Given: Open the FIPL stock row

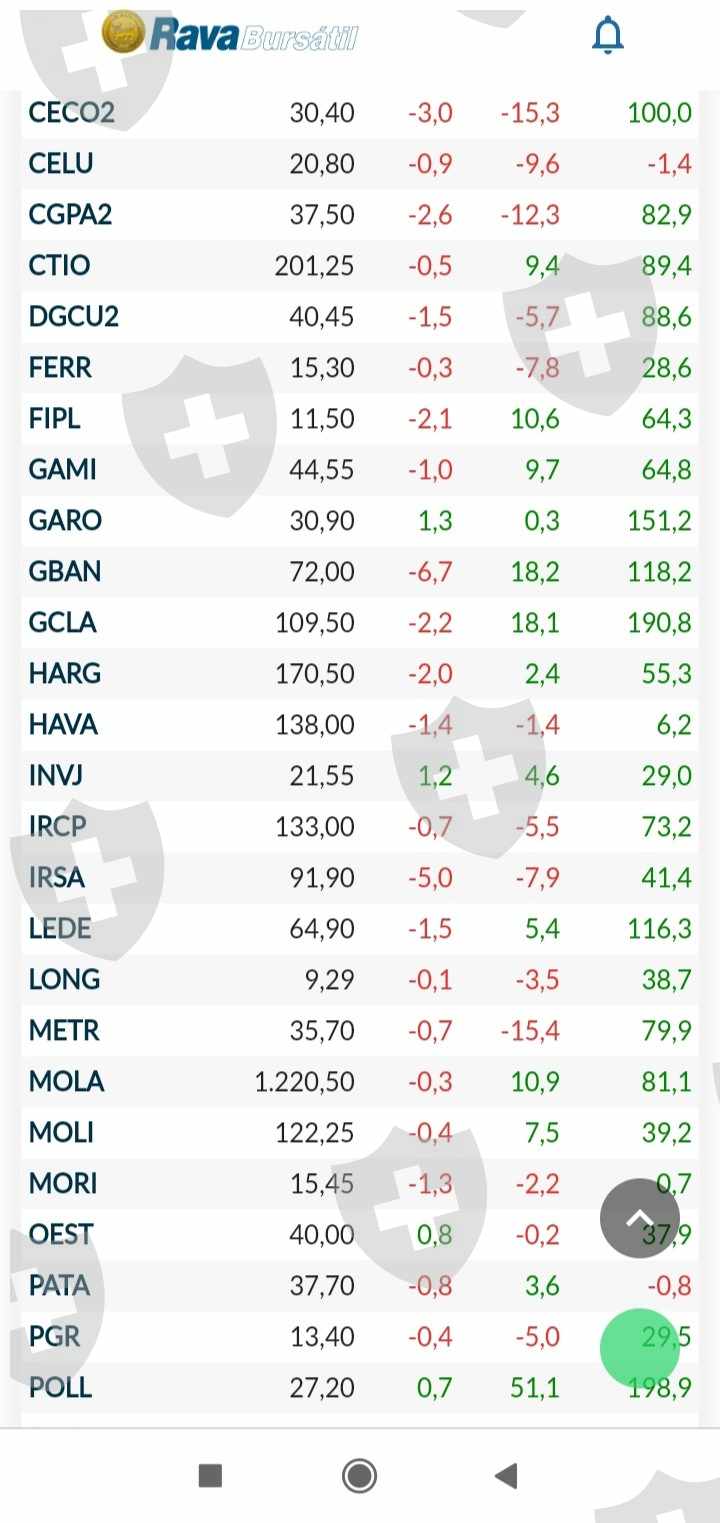Looking at the screenshot, I should 360,419.
